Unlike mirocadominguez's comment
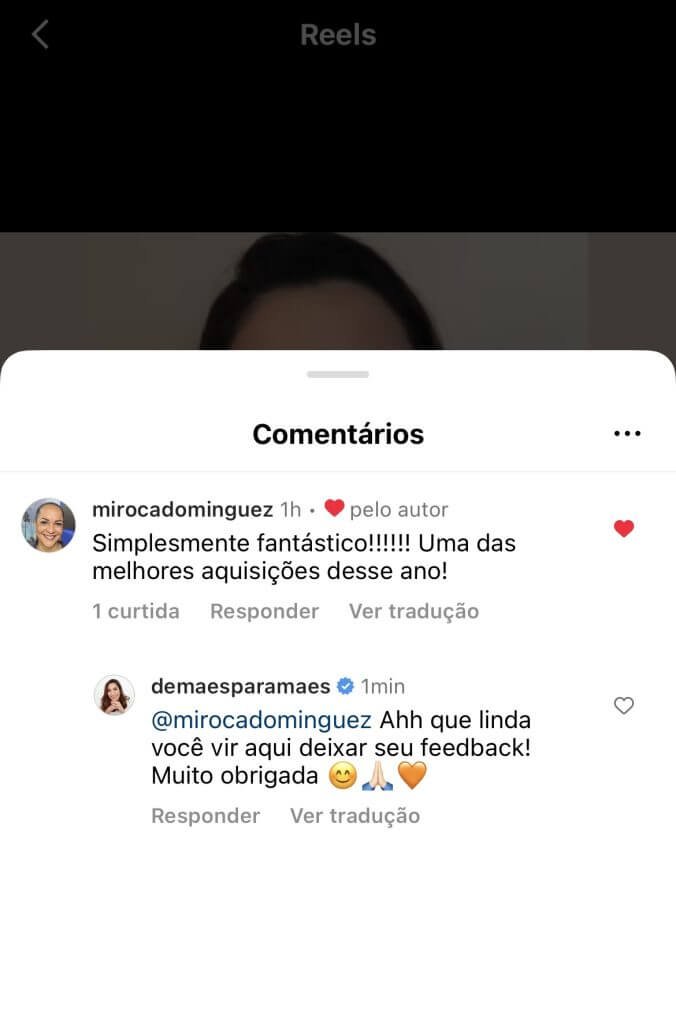The image size is (676, 1024). click(x=624, y=529)
